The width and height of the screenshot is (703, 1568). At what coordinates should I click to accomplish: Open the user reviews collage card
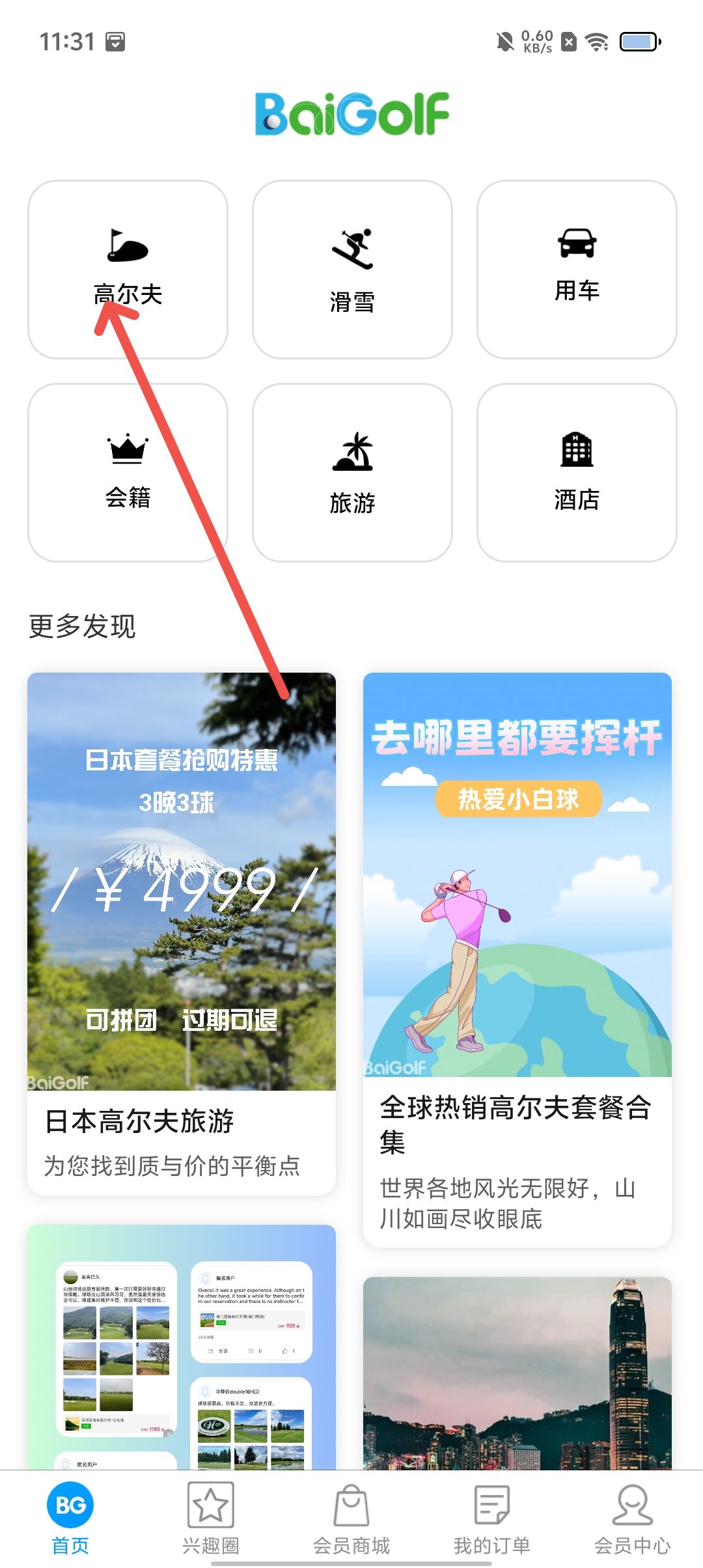pyautogui.click(x=181, y=1348)
